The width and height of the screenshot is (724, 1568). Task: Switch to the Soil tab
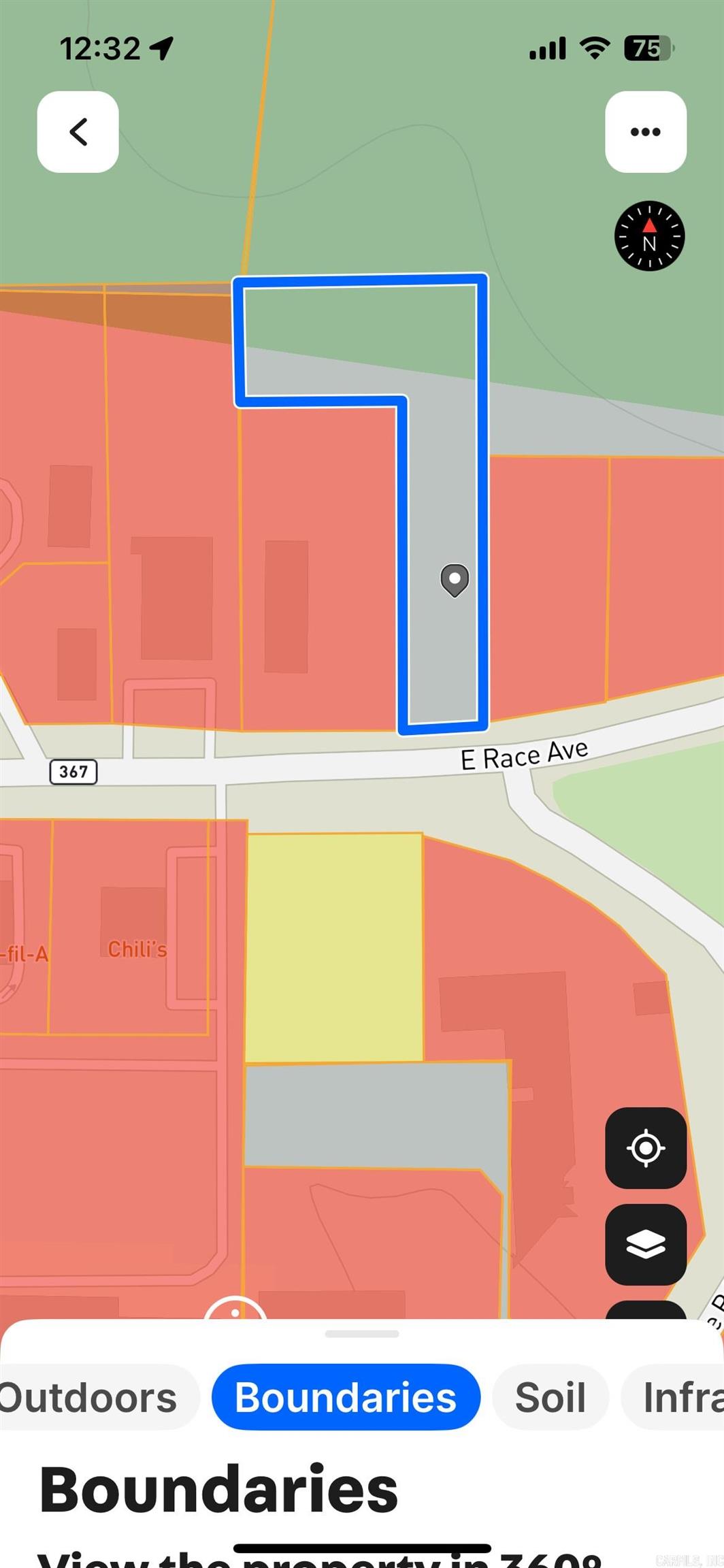pos(550,1397)
